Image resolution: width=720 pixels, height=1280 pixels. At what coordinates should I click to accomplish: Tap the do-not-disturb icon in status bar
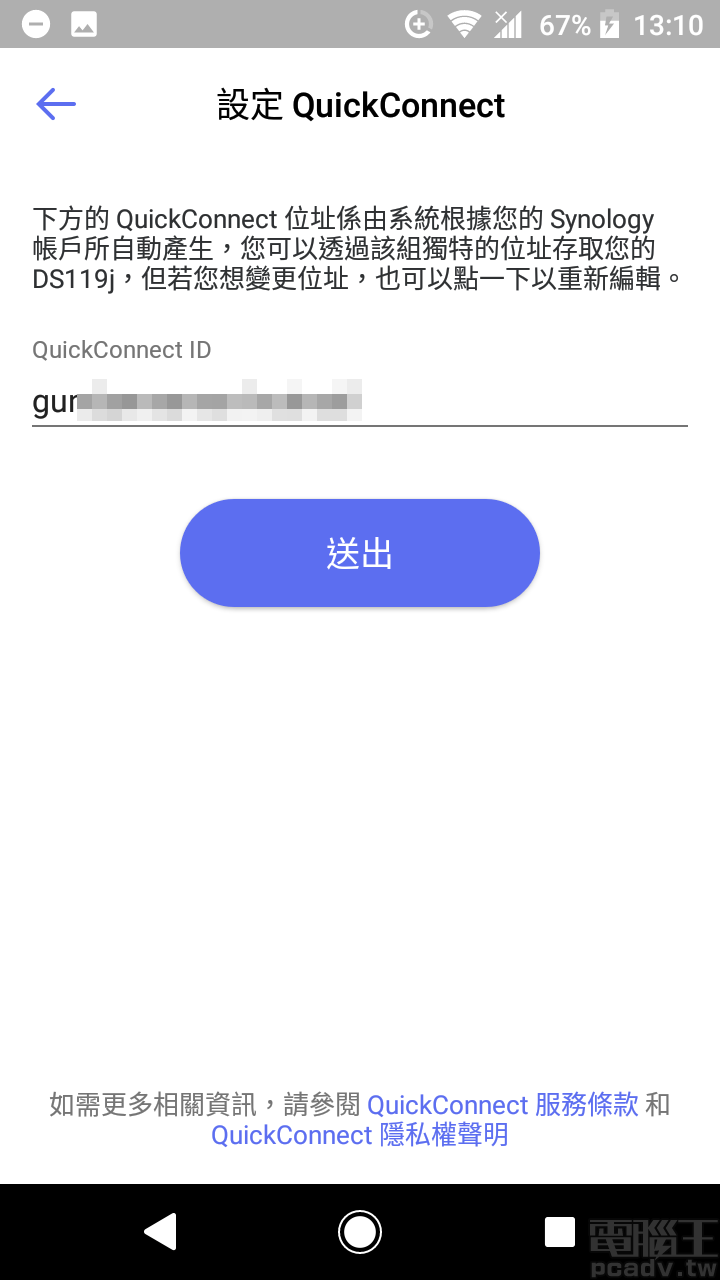tap(36, 24)
